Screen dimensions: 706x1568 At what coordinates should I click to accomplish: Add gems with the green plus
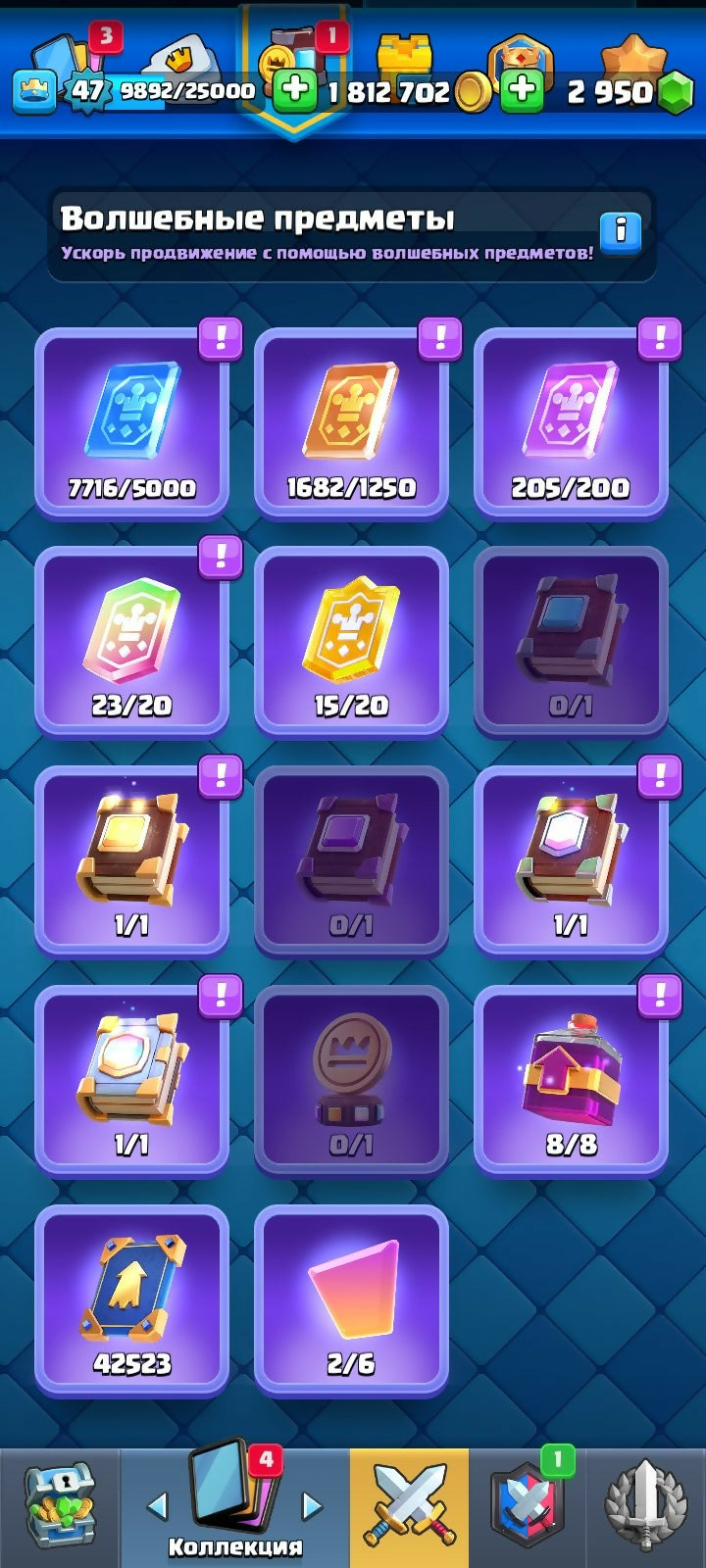523,91
